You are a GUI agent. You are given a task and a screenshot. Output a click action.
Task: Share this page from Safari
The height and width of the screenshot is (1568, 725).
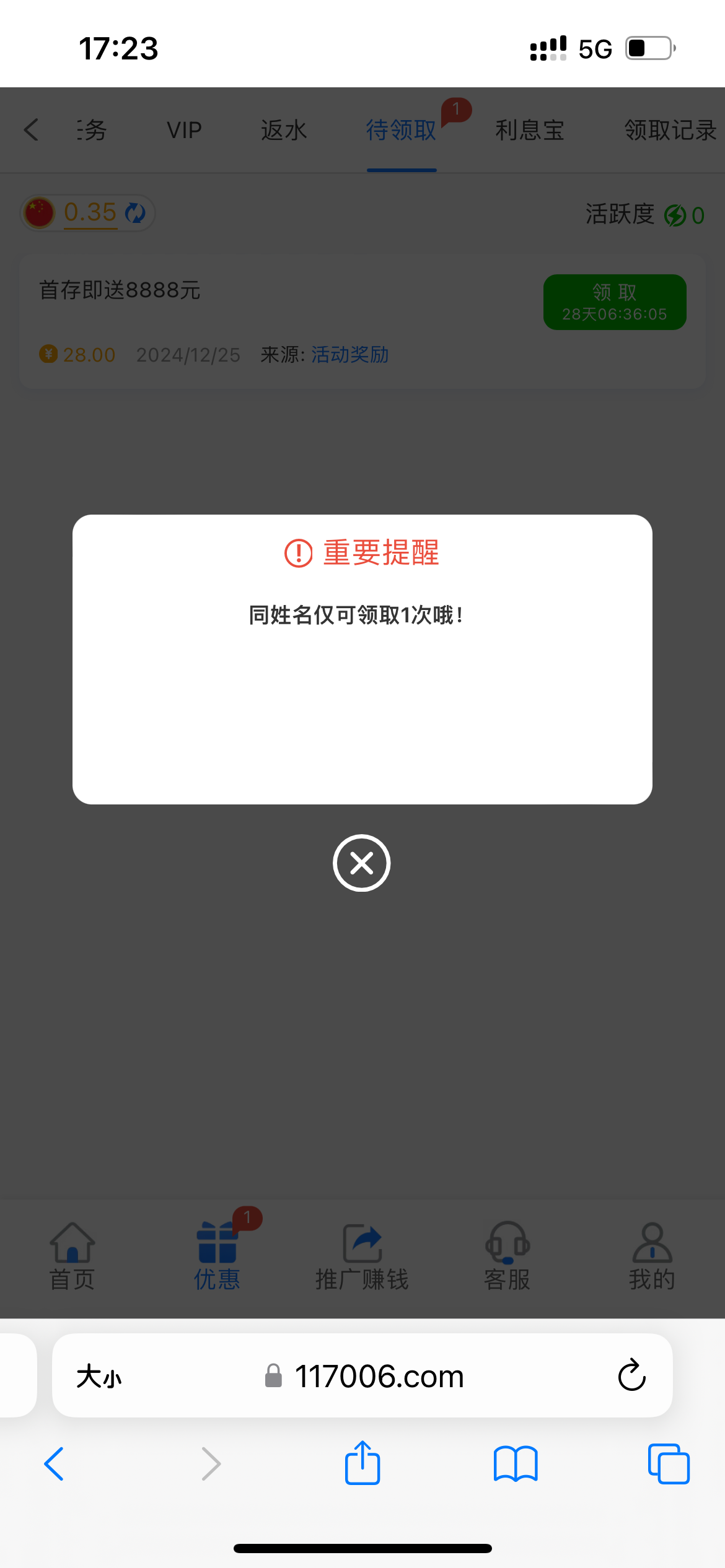pyautogui.click(x=362, y=1463)
